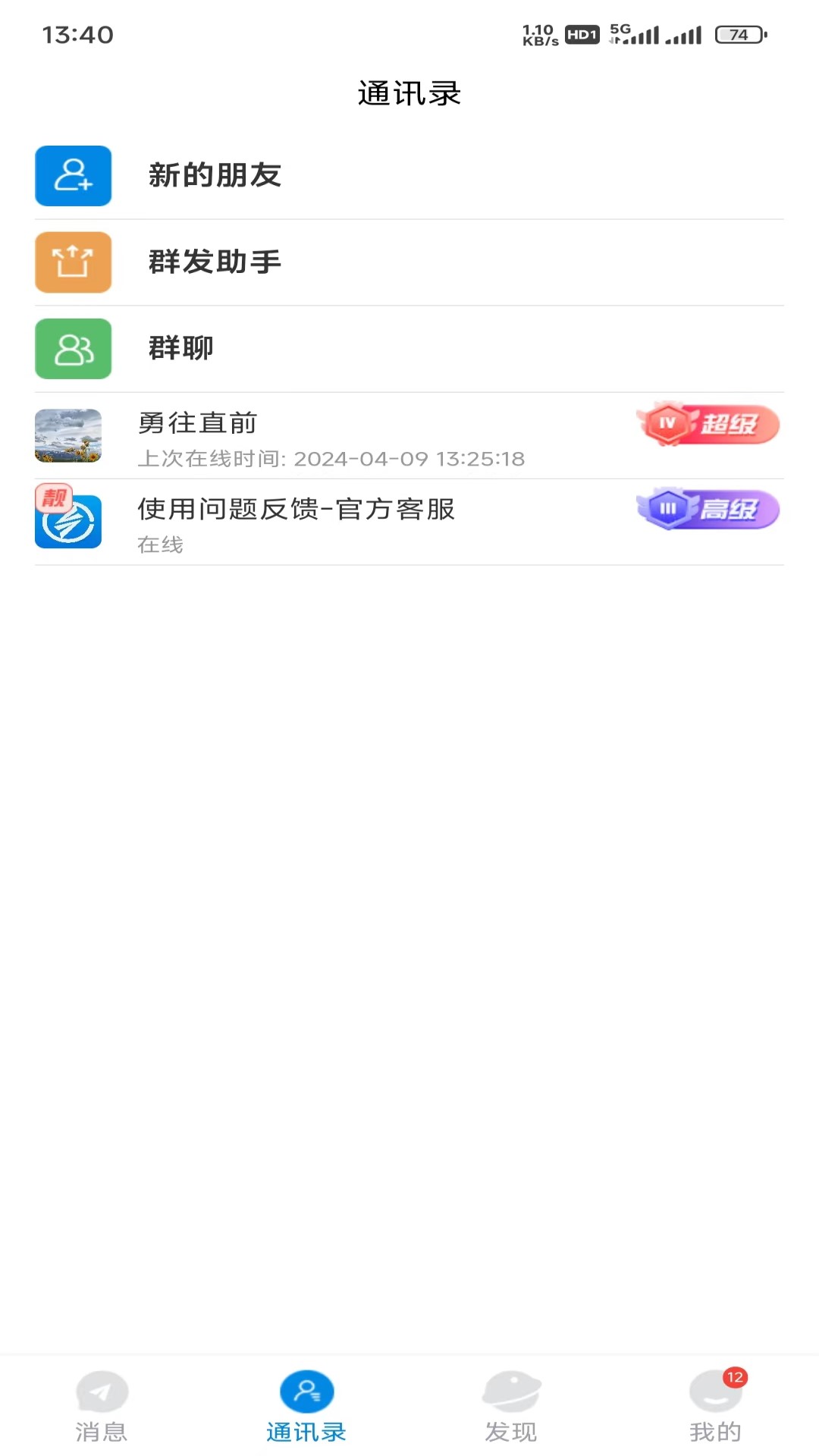Click the III 高级 badge
The height and width of the screenshot is (1456, 819).
(708, 510)
